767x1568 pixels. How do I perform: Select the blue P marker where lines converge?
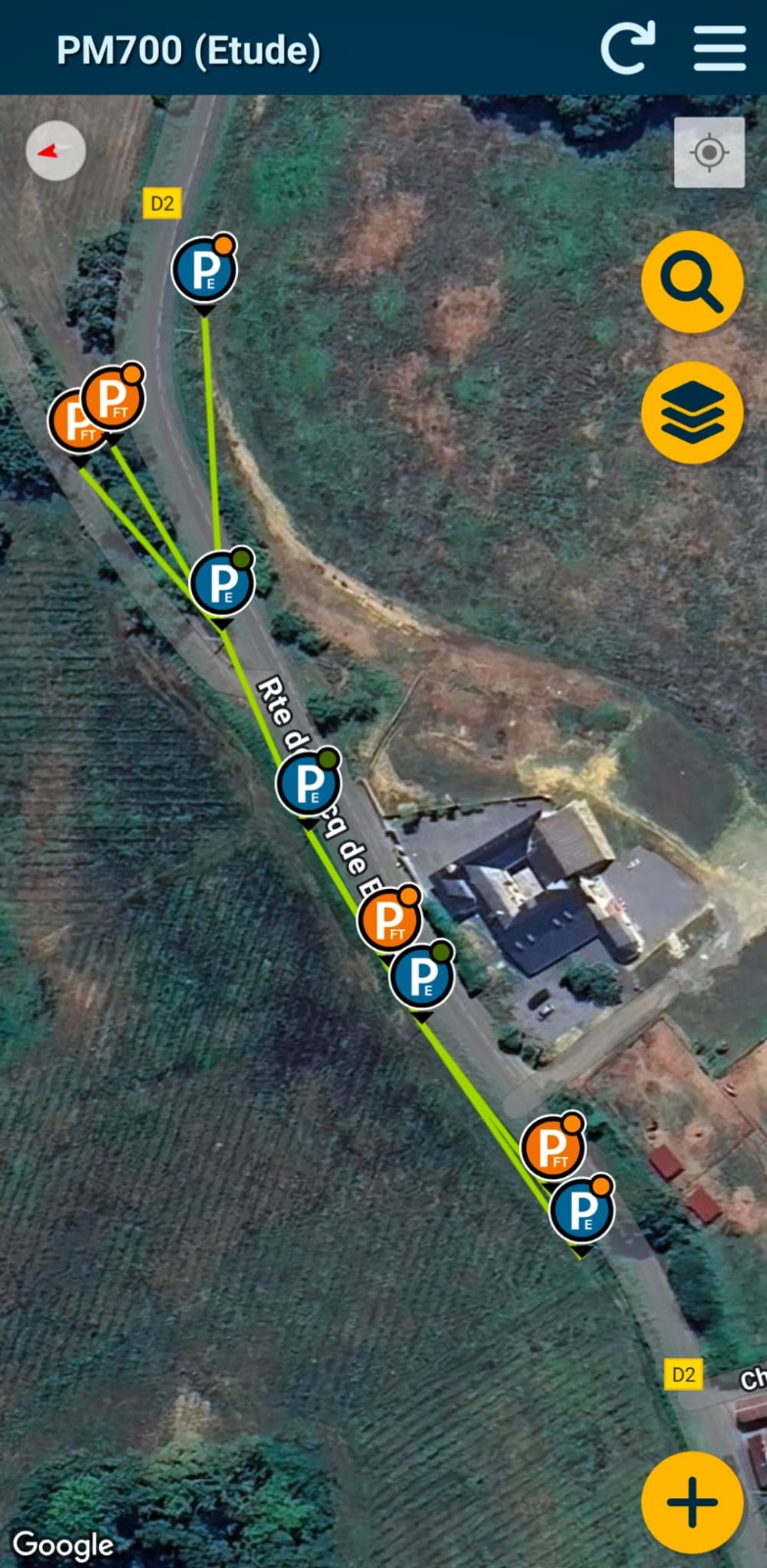point(221,583)
